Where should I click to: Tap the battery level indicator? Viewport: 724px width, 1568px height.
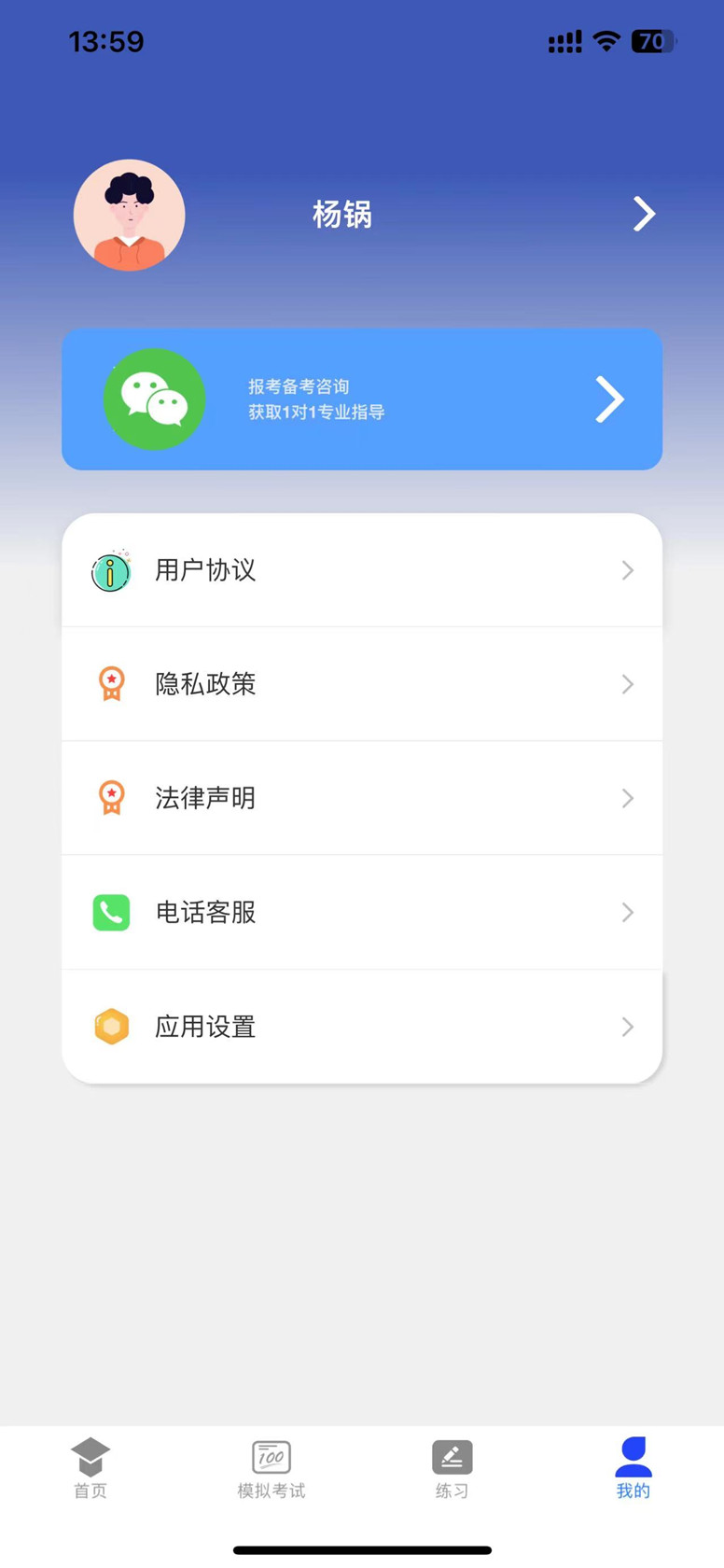653,42
